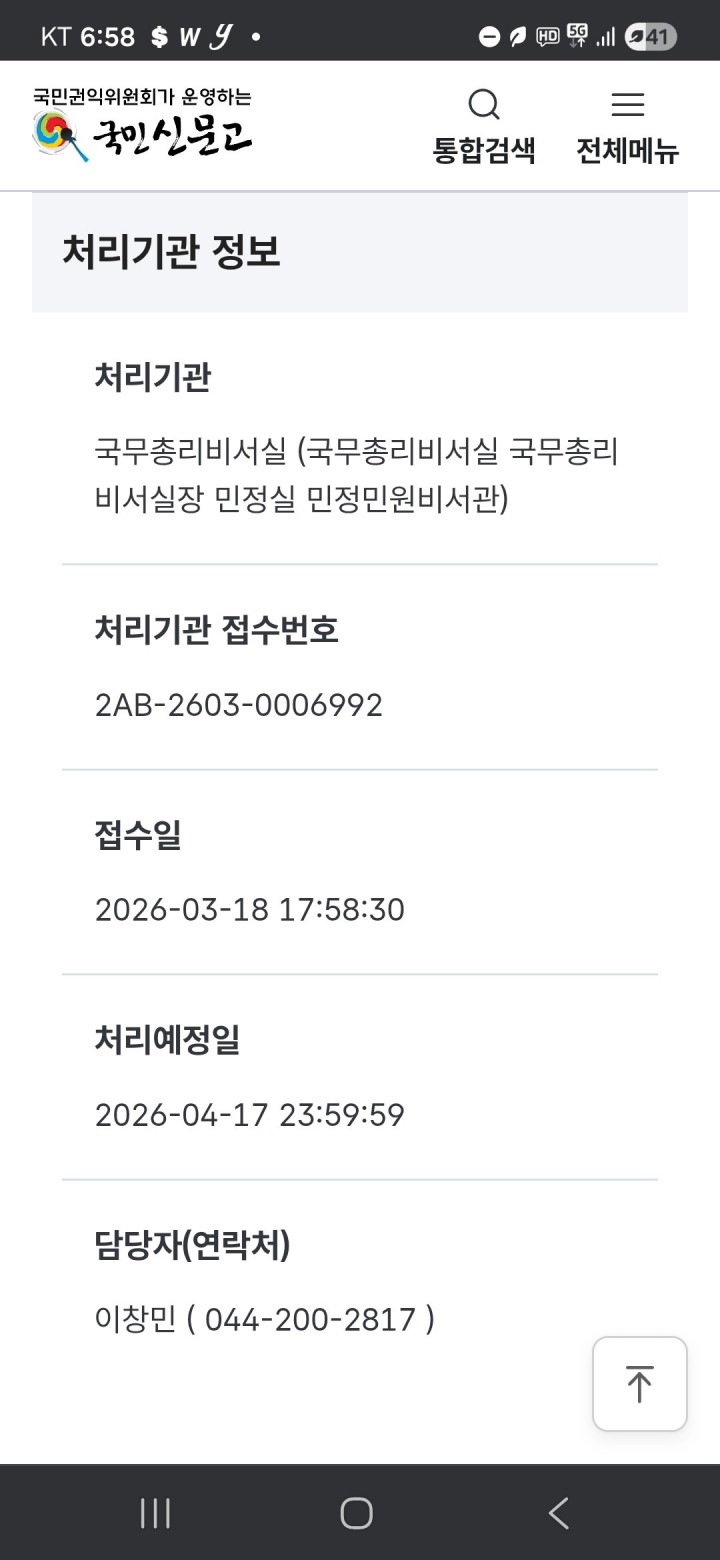Show recent apps from the navigation bar
The width and height of the screenshot is (720, 1560).
click(x=155, y=1513)
